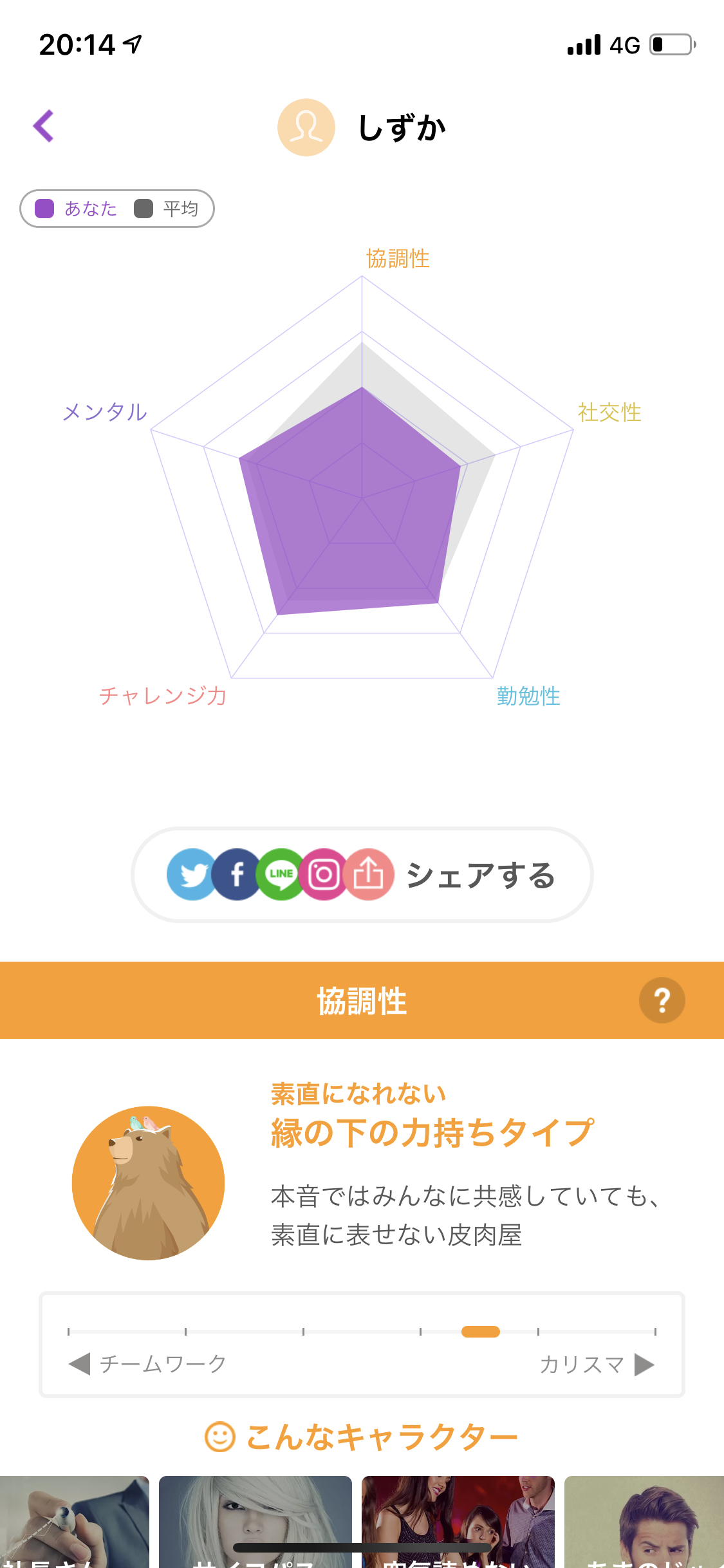Open the system share sheet icon
Image resolution: width=724 pixels, height=1568 pixels.
(369, 875)
